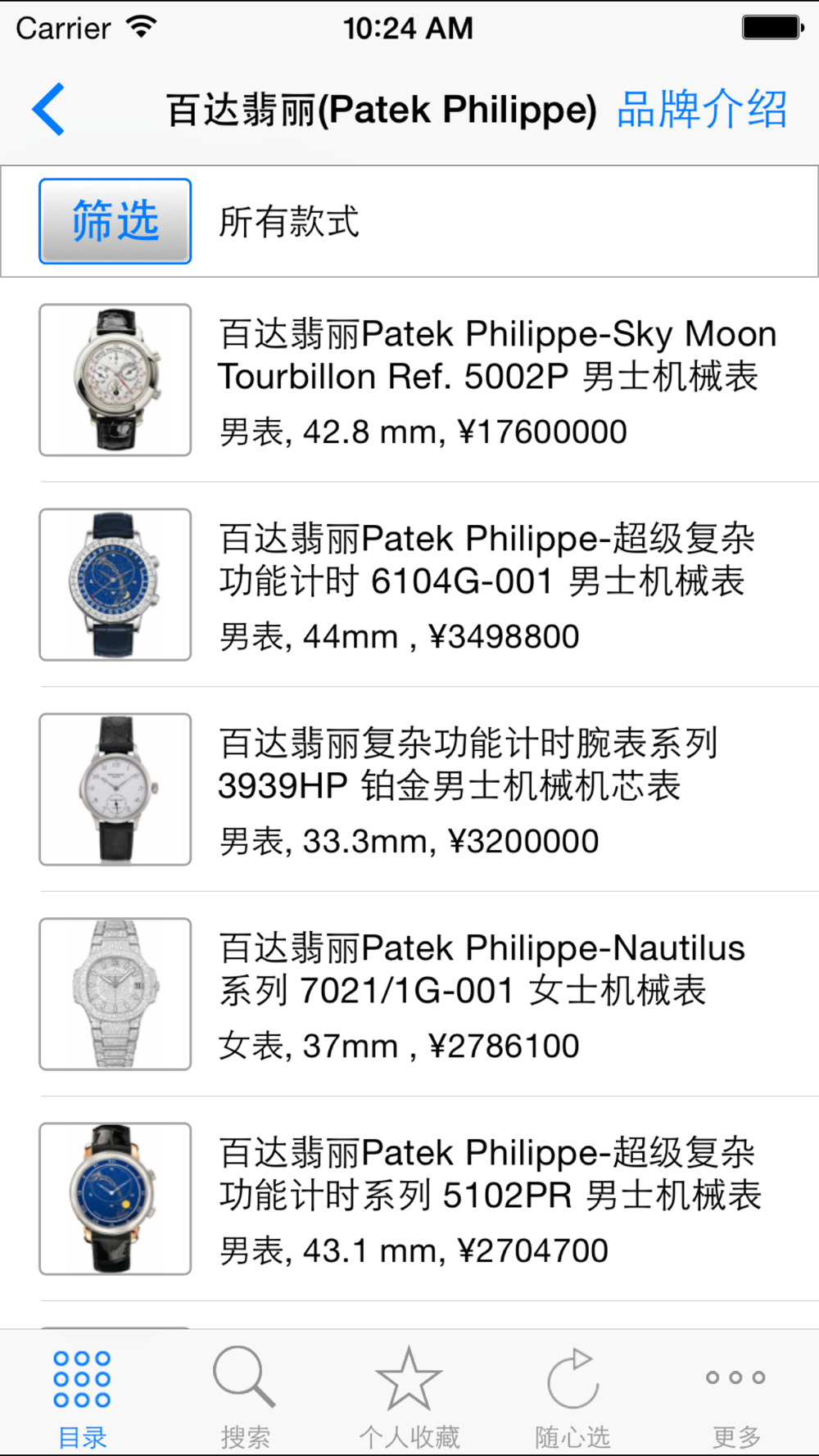Go back using the top-left arrow
The height and width of the screenshot is (1456, 819).
coord(48,109)
